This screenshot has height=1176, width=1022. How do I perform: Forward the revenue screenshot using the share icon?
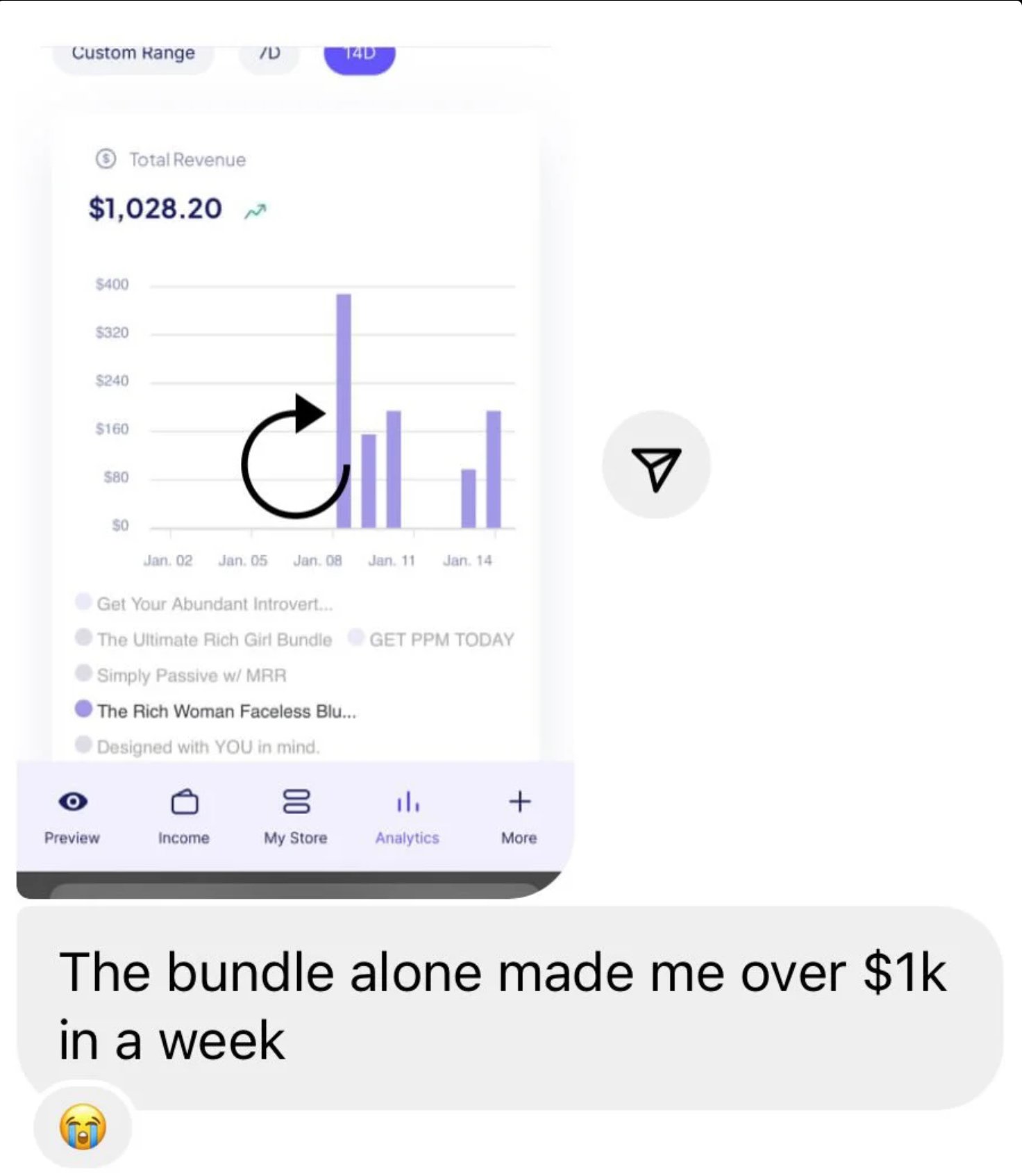[x=655, y=465]
